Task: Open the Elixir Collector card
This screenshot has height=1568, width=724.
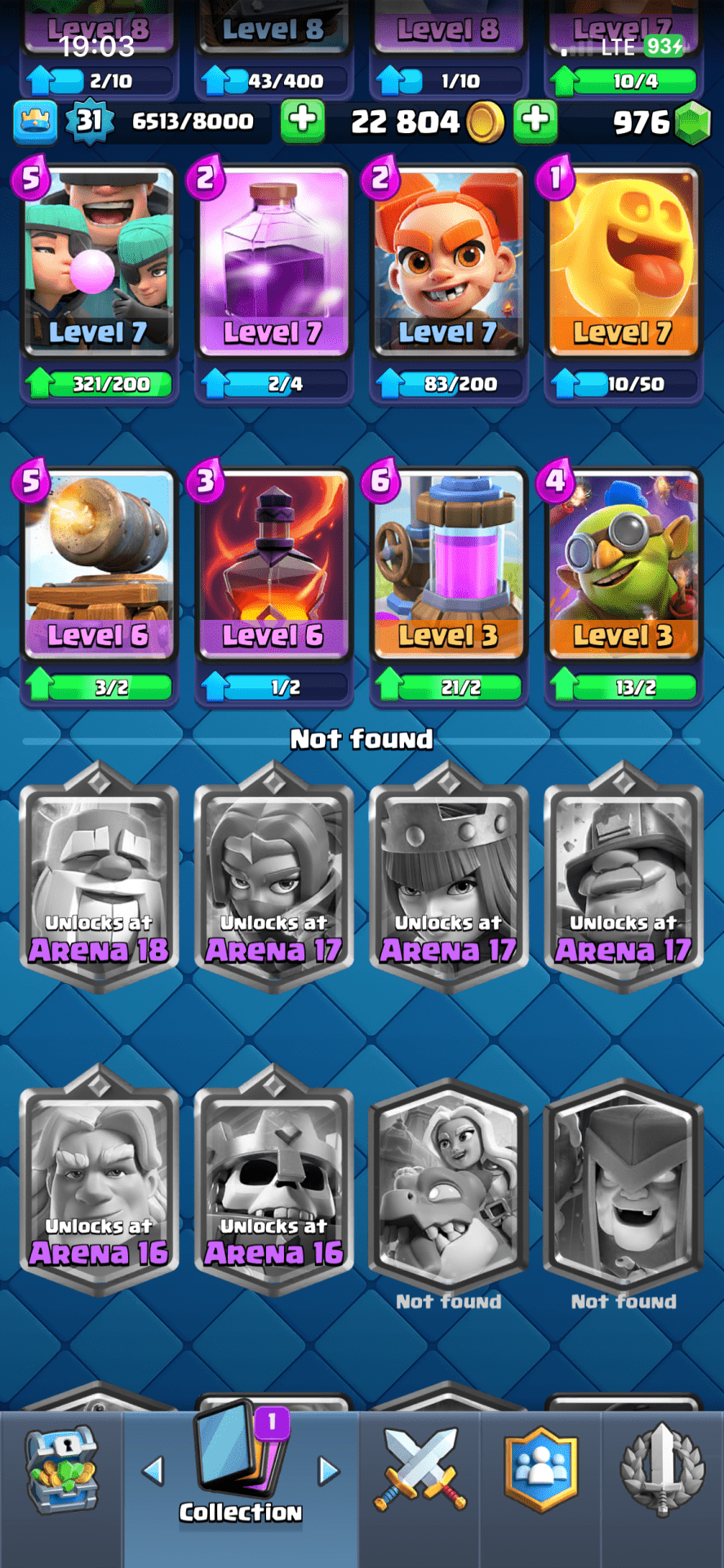Action: click(x=447, y=565)
